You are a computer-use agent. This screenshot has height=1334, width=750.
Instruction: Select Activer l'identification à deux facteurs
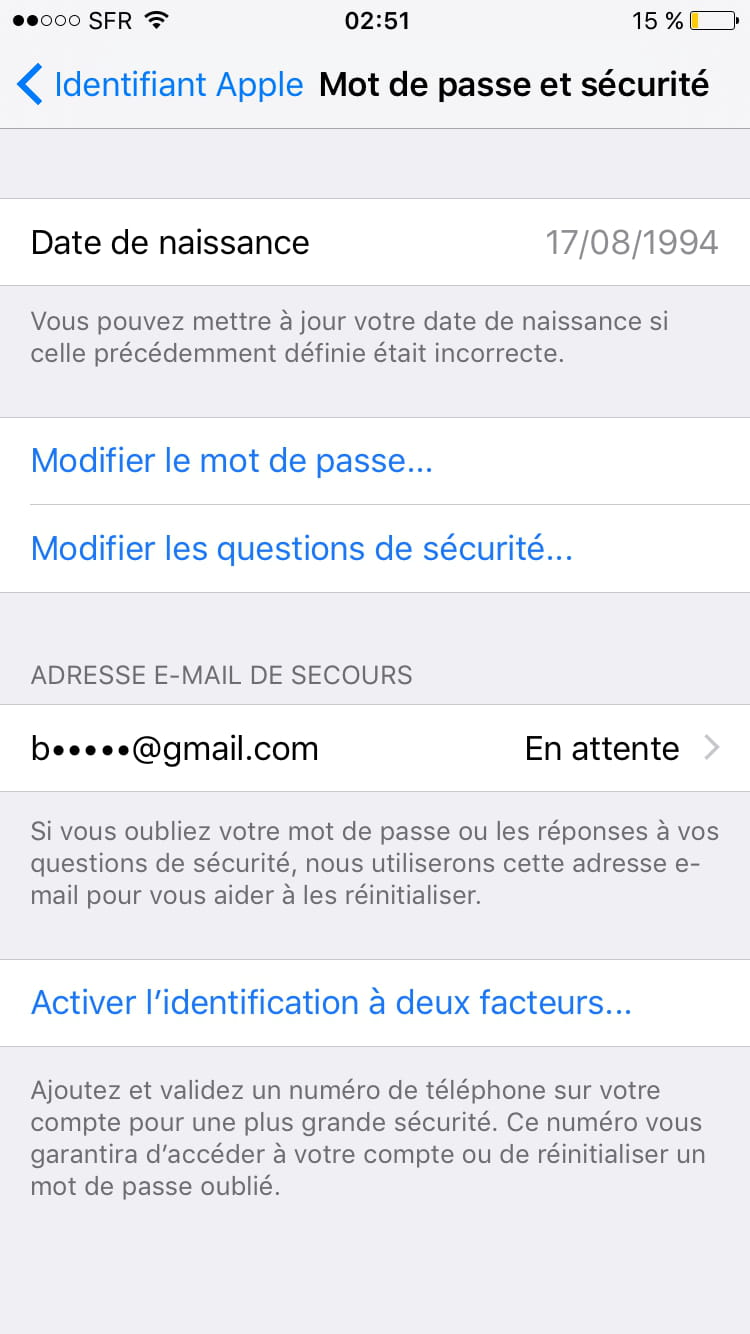coord(332,1003)
